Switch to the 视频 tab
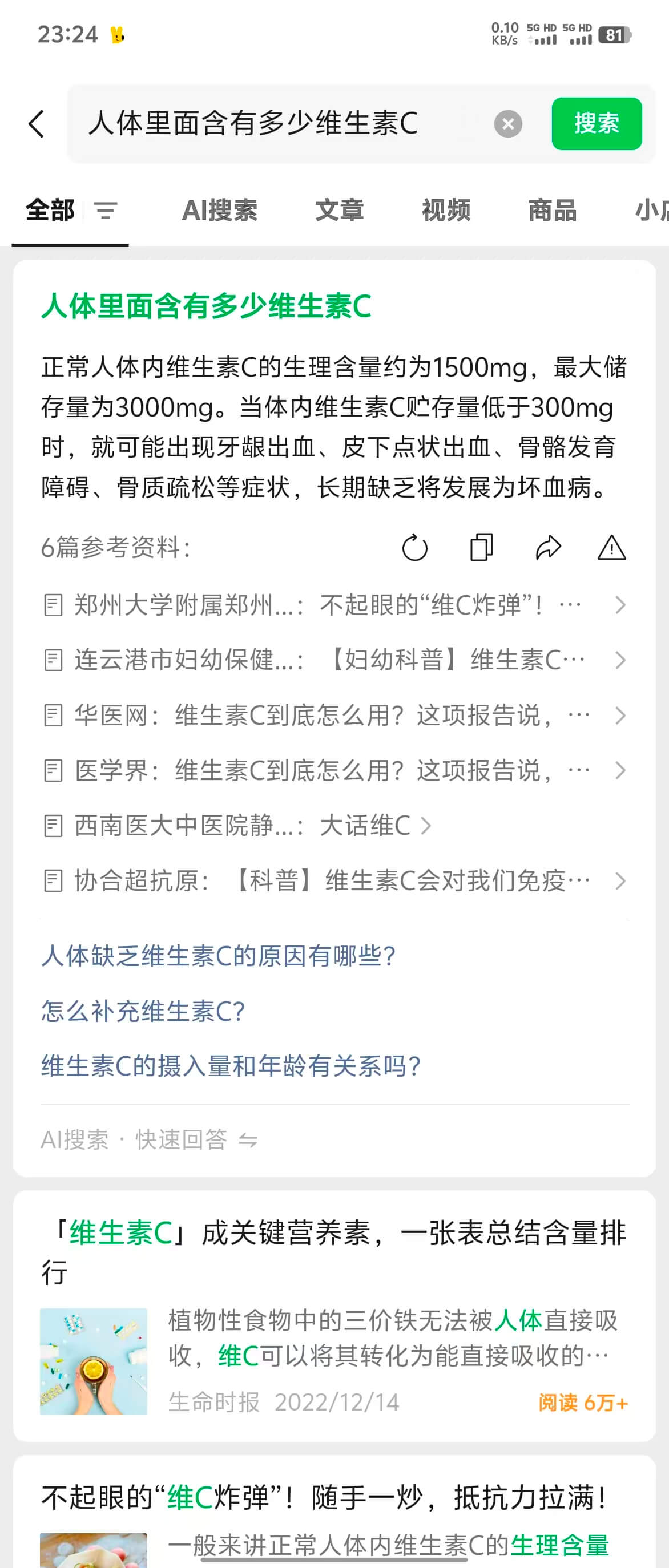Image resolution: width=669 pixels, height=1568 pixels. point(446,211)
